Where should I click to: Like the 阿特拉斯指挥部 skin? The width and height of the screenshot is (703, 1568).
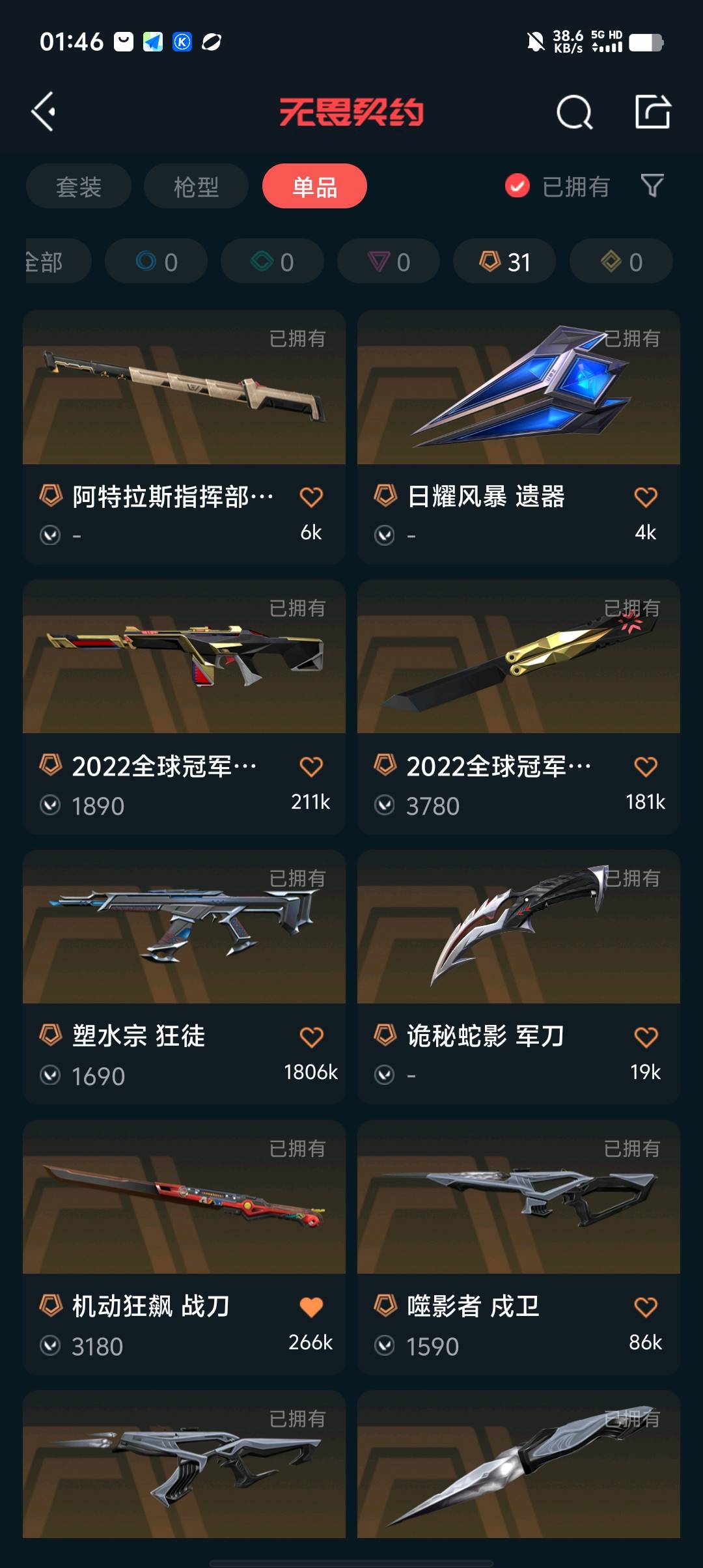click(x=311, y=497)
